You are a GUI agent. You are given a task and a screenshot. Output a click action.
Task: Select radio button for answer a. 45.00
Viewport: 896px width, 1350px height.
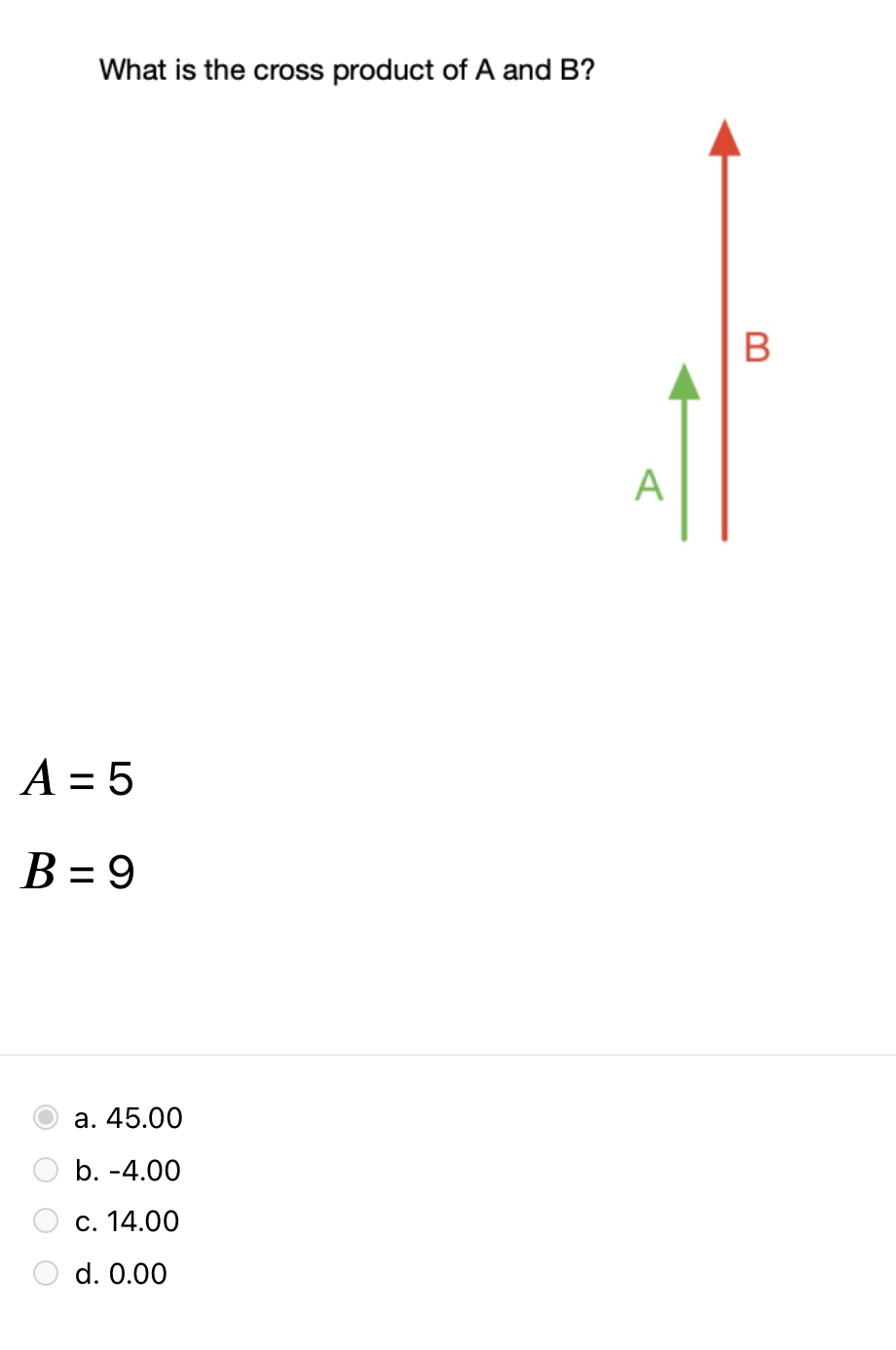(x=45, y=1117)
